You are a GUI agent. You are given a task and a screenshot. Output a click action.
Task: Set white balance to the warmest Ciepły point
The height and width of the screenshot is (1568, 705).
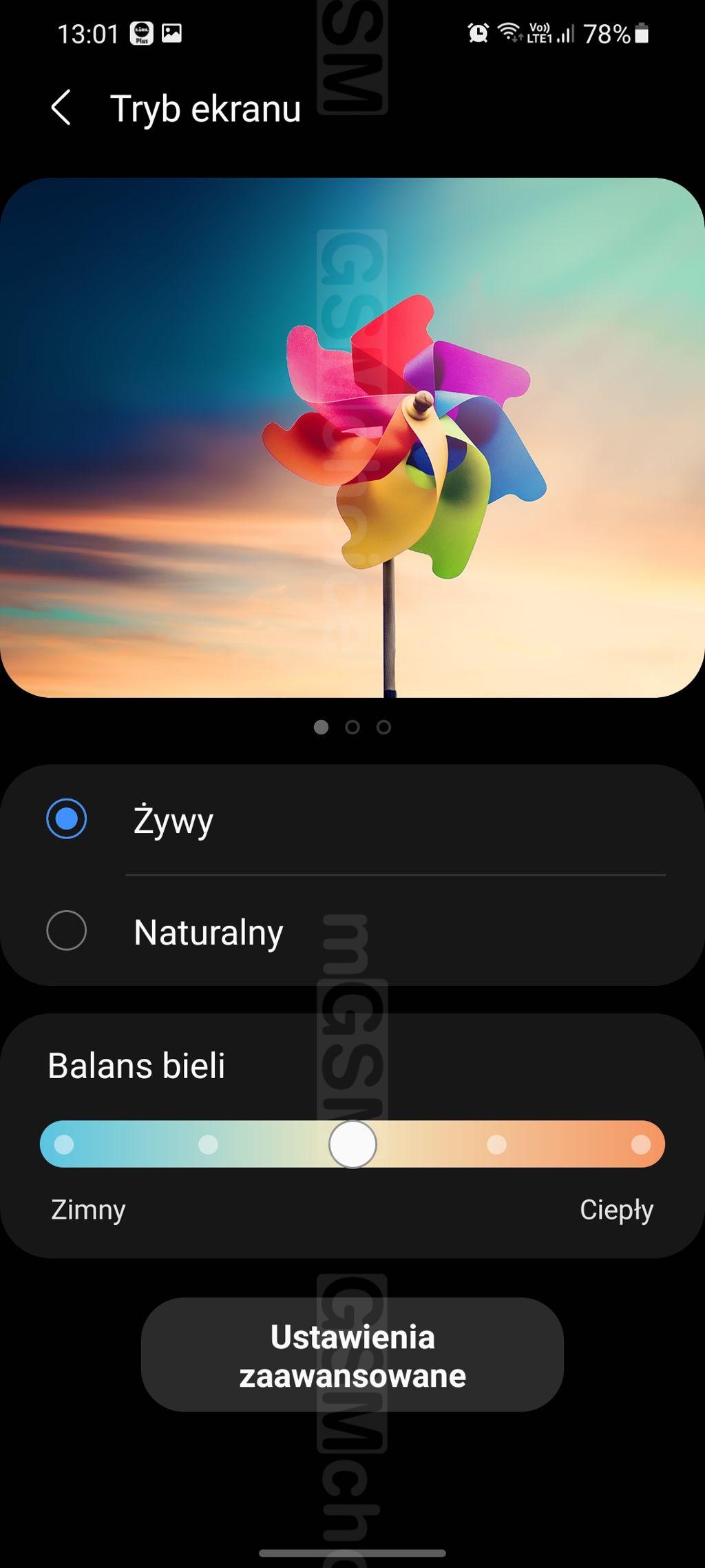click(x=641, y=1144)
